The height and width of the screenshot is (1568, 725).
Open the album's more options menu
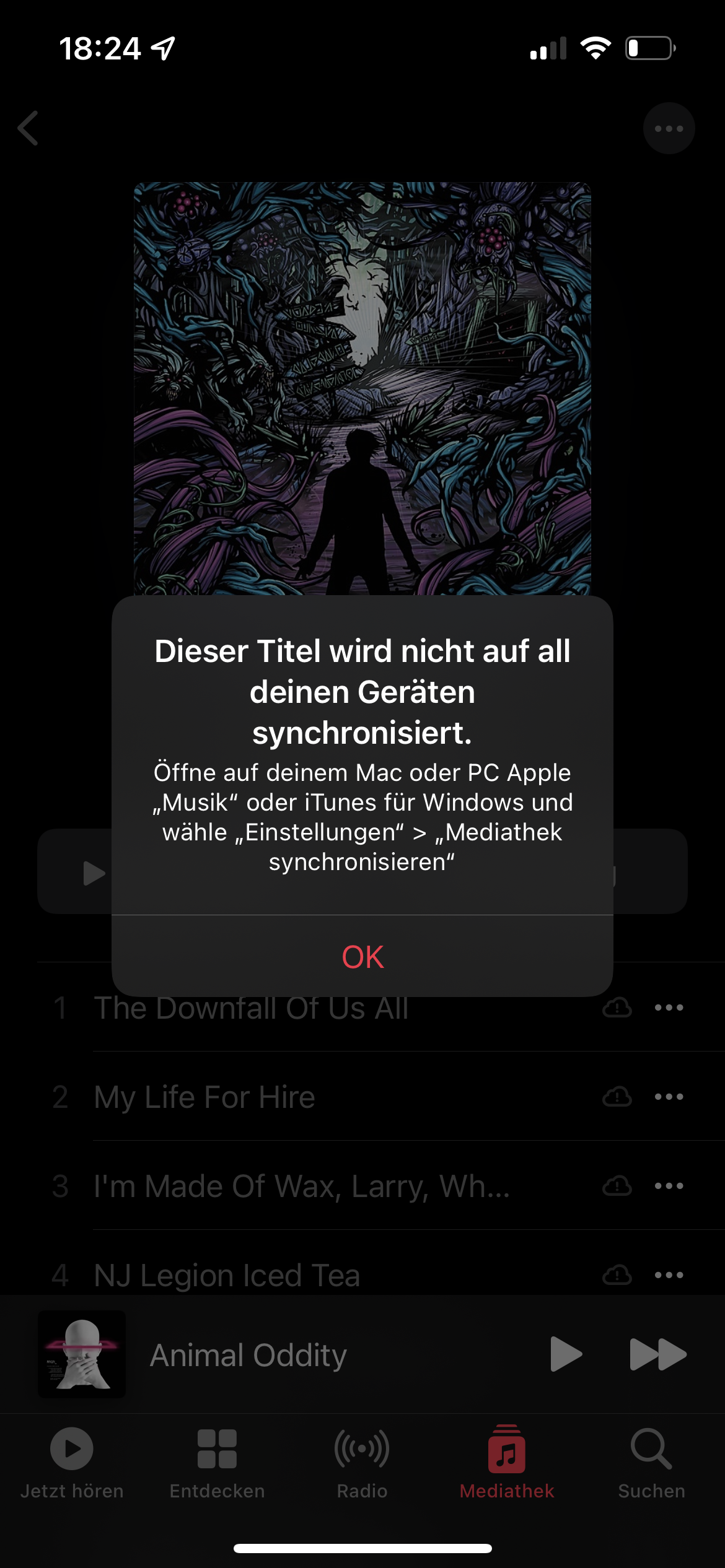tap(669, 128)
